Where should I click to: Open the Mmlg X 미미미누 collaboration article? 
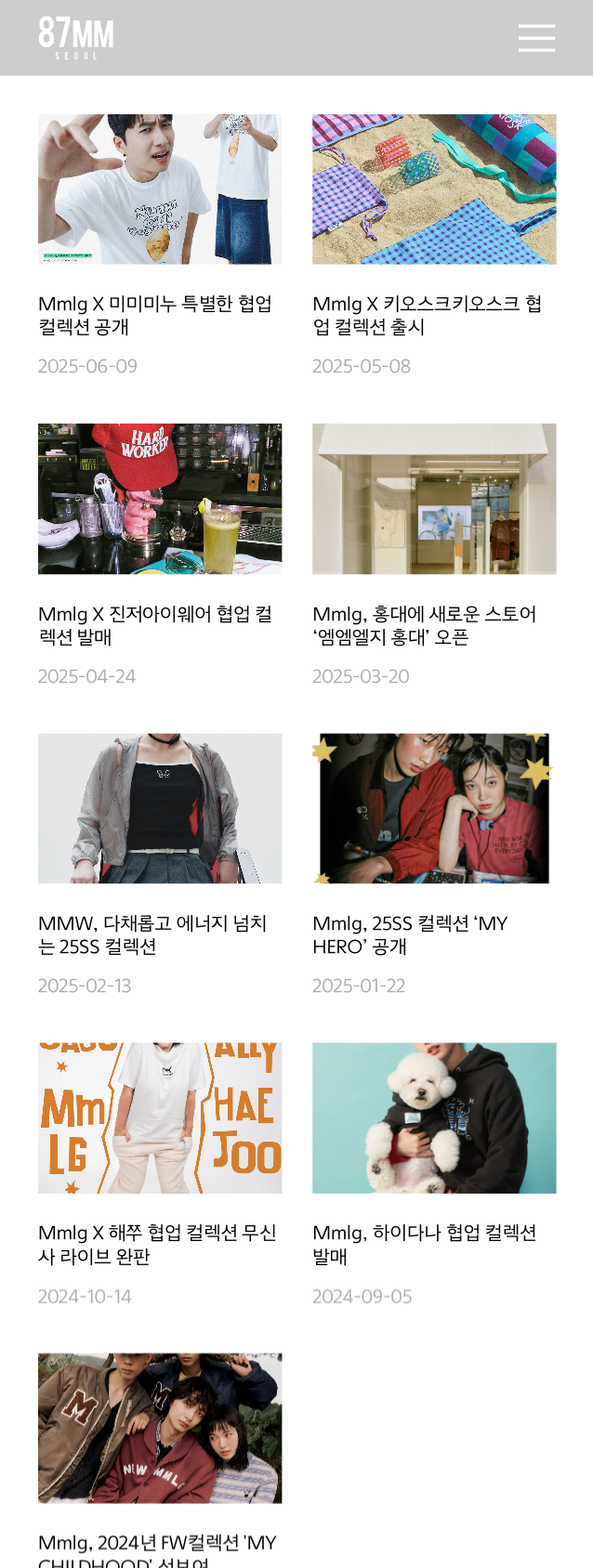tap(155, 315)
